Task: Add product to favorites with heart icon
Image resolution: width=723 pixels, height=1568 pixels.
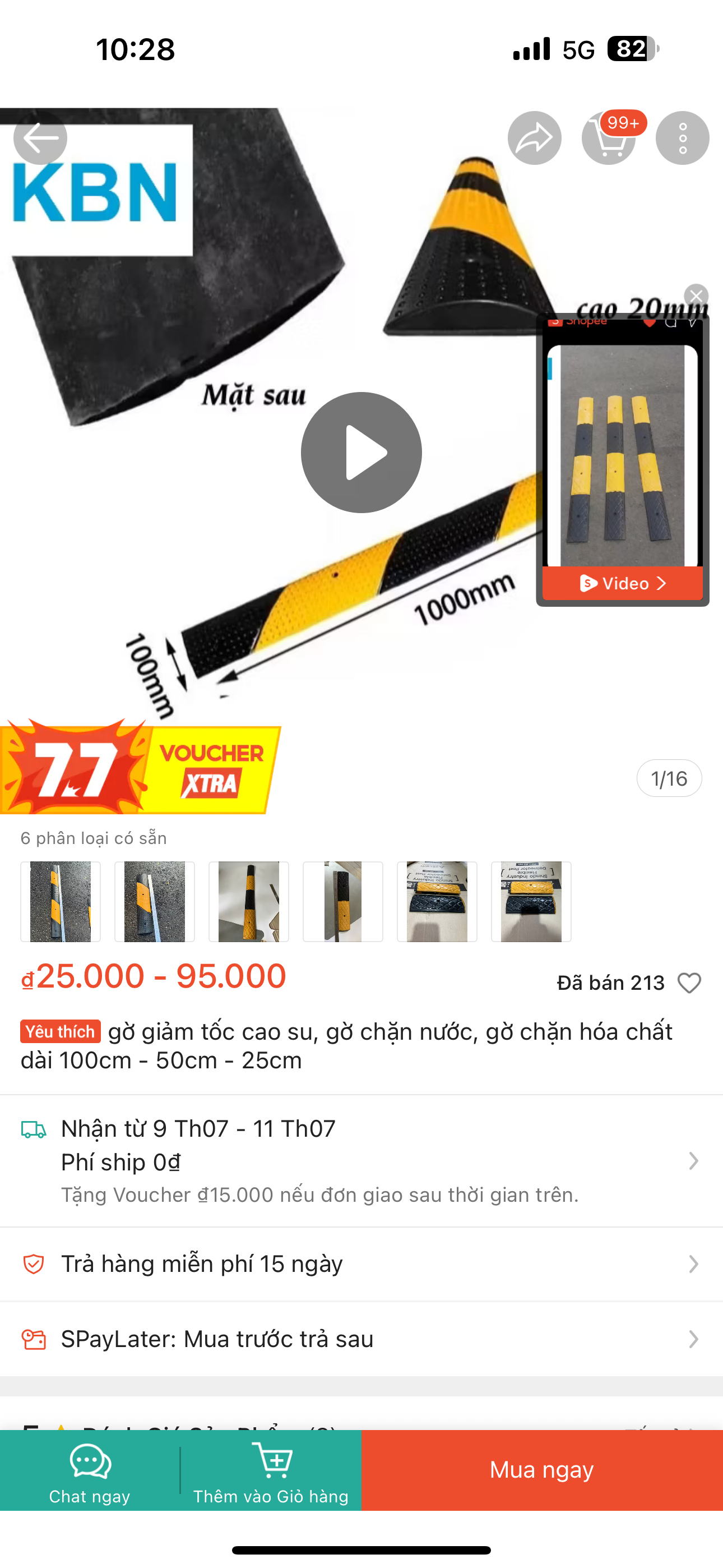Action: (689, 983)
